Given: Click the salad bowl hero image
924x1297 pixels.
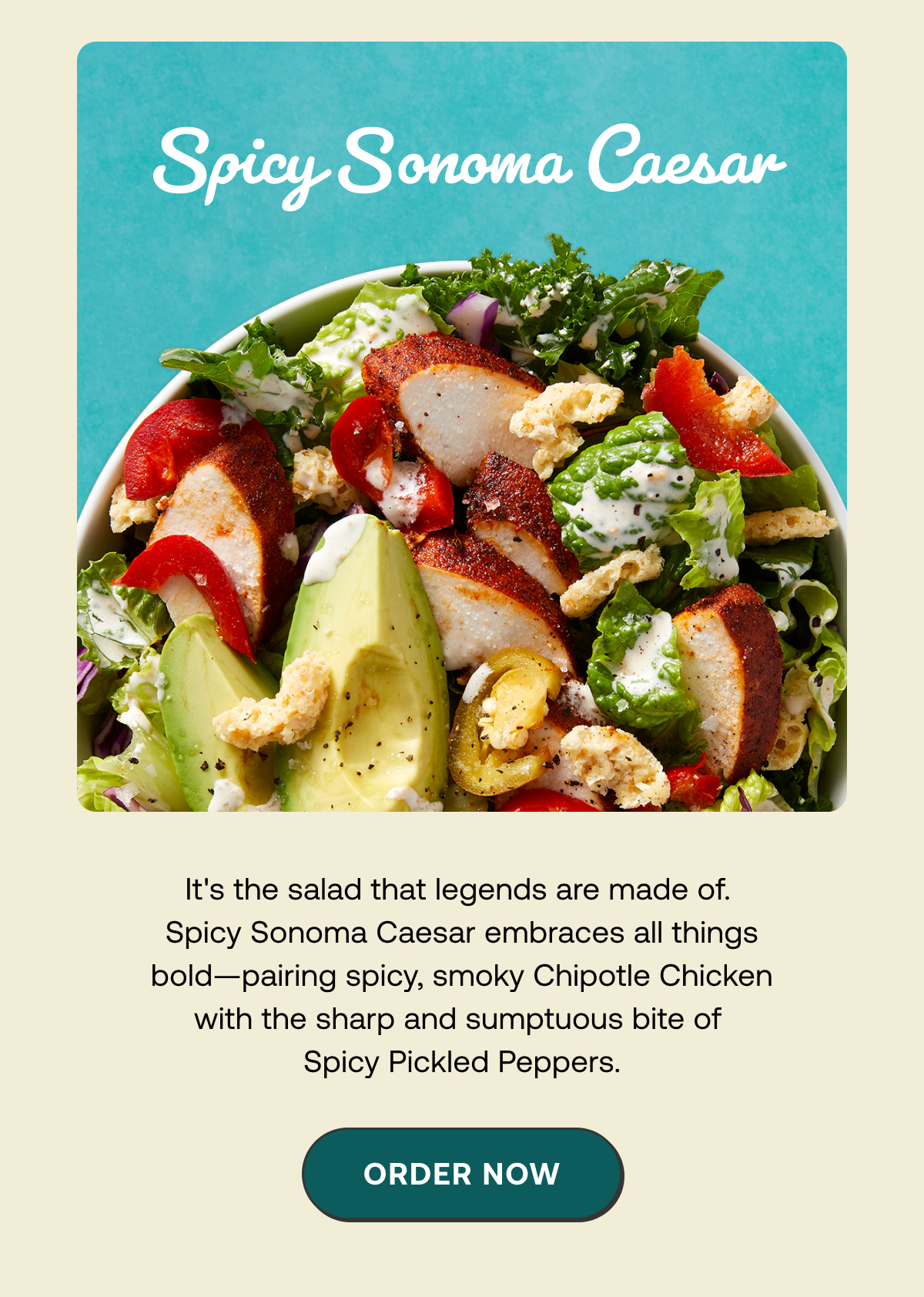Looking at the screenshot, I should [x=462, y=431].
